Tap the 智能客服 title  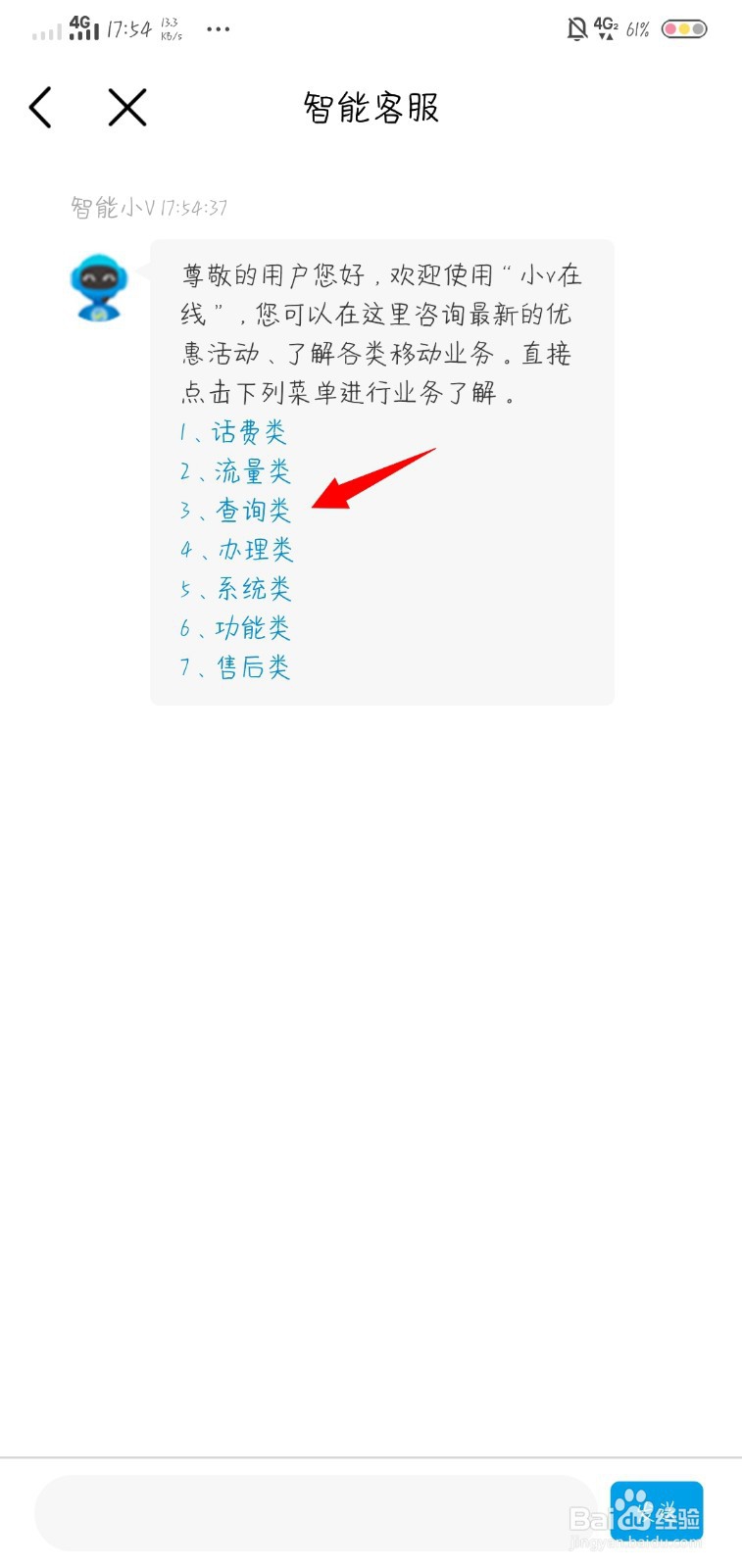coord(371,108)
